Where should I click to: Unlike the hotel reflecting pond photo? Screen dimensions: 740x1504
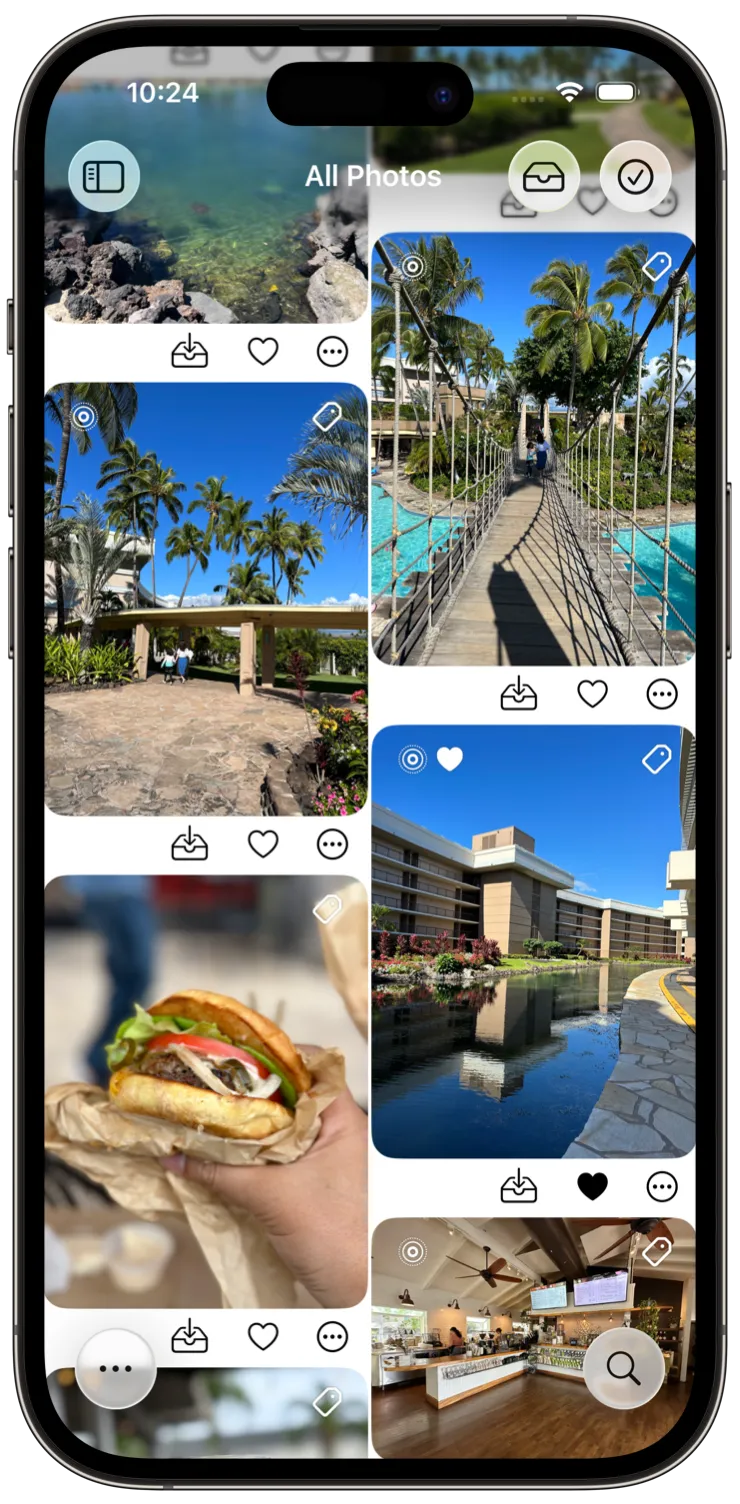(592, 1187)
